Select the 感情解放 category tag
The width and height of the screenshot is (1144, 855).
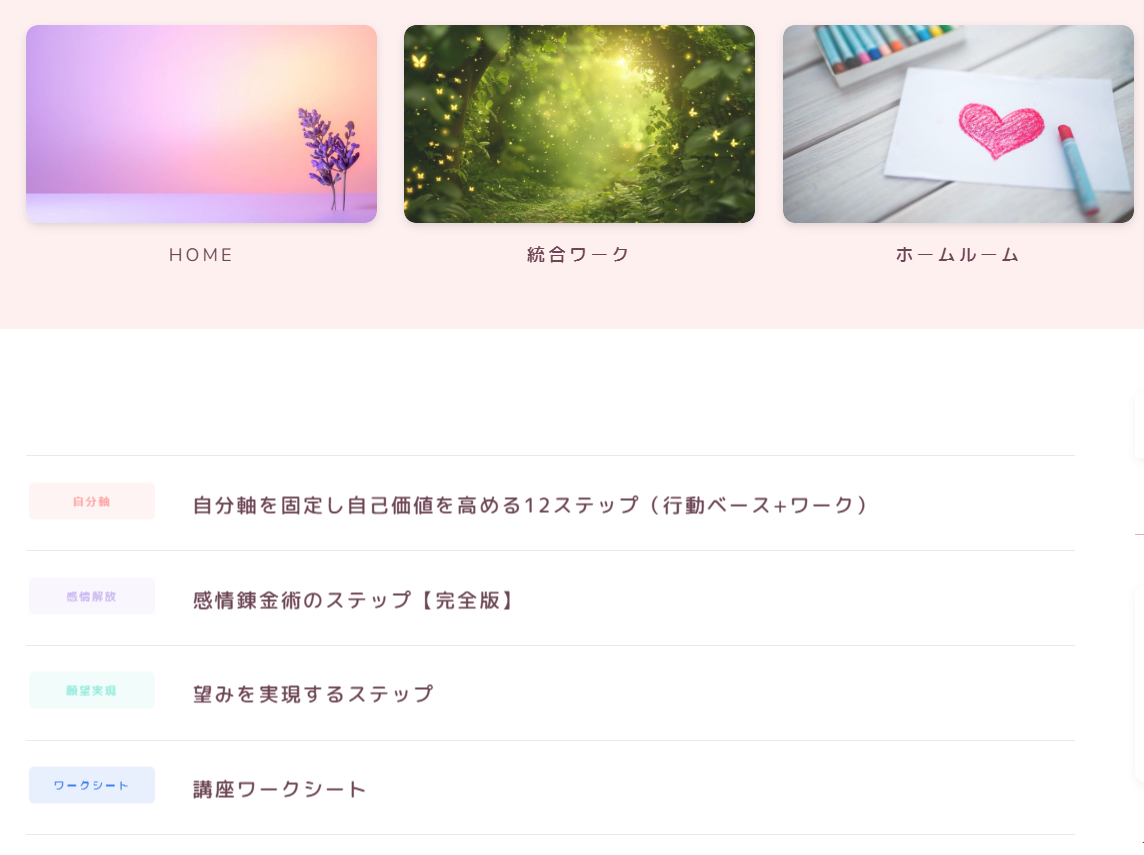pyautogui.click(x=92, y=596)
